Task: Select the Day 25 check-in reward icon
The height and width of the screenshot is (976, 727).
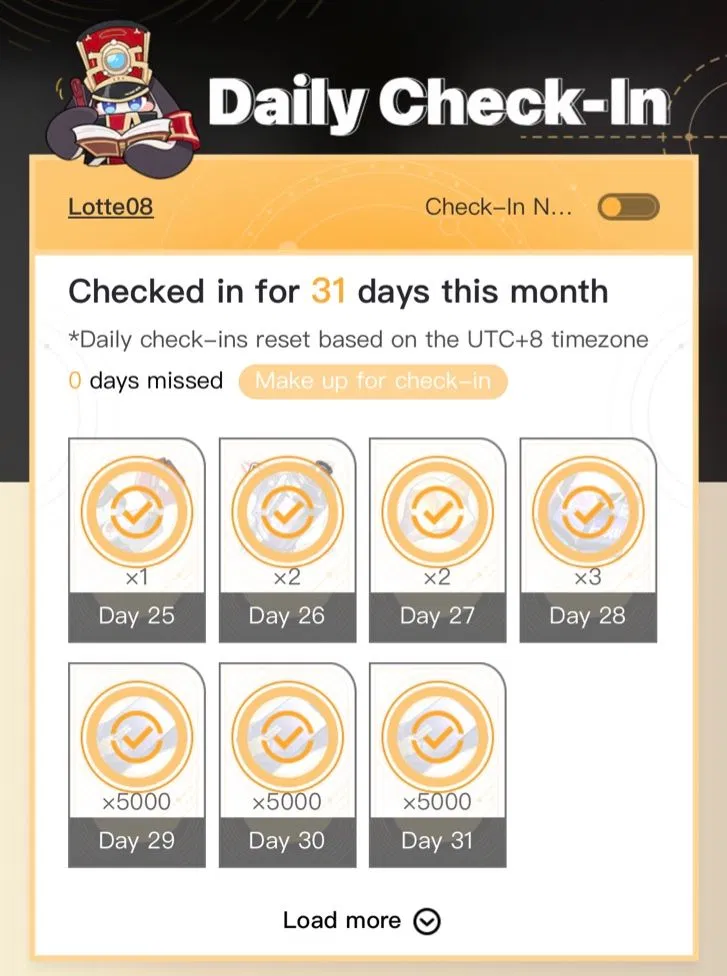Action: (x=137, y=513)
